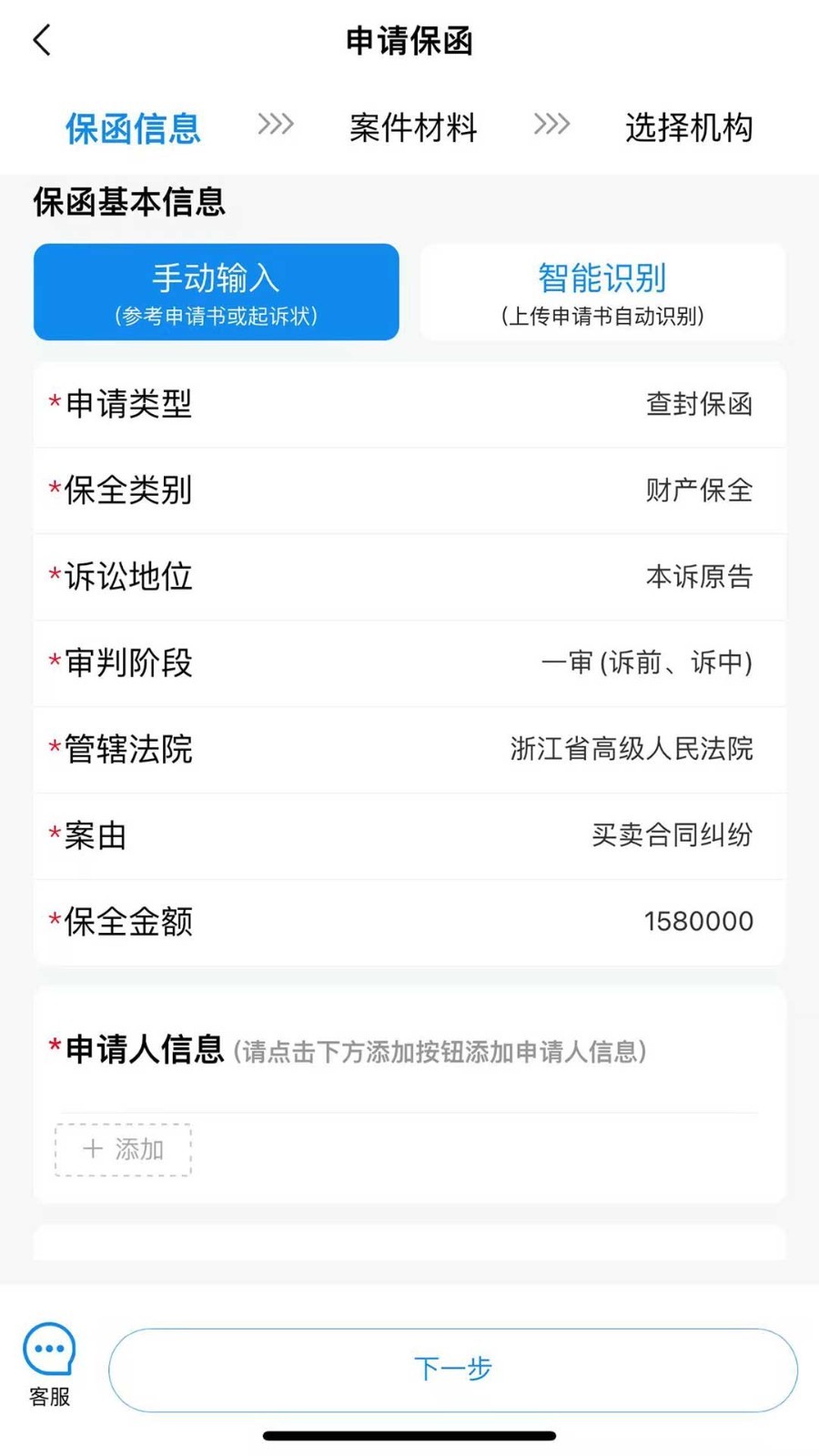The height and width of the screenshot is (1456, 819).
Task: Click the chevron arrows before 选择机构
Action: click(552, 126)
